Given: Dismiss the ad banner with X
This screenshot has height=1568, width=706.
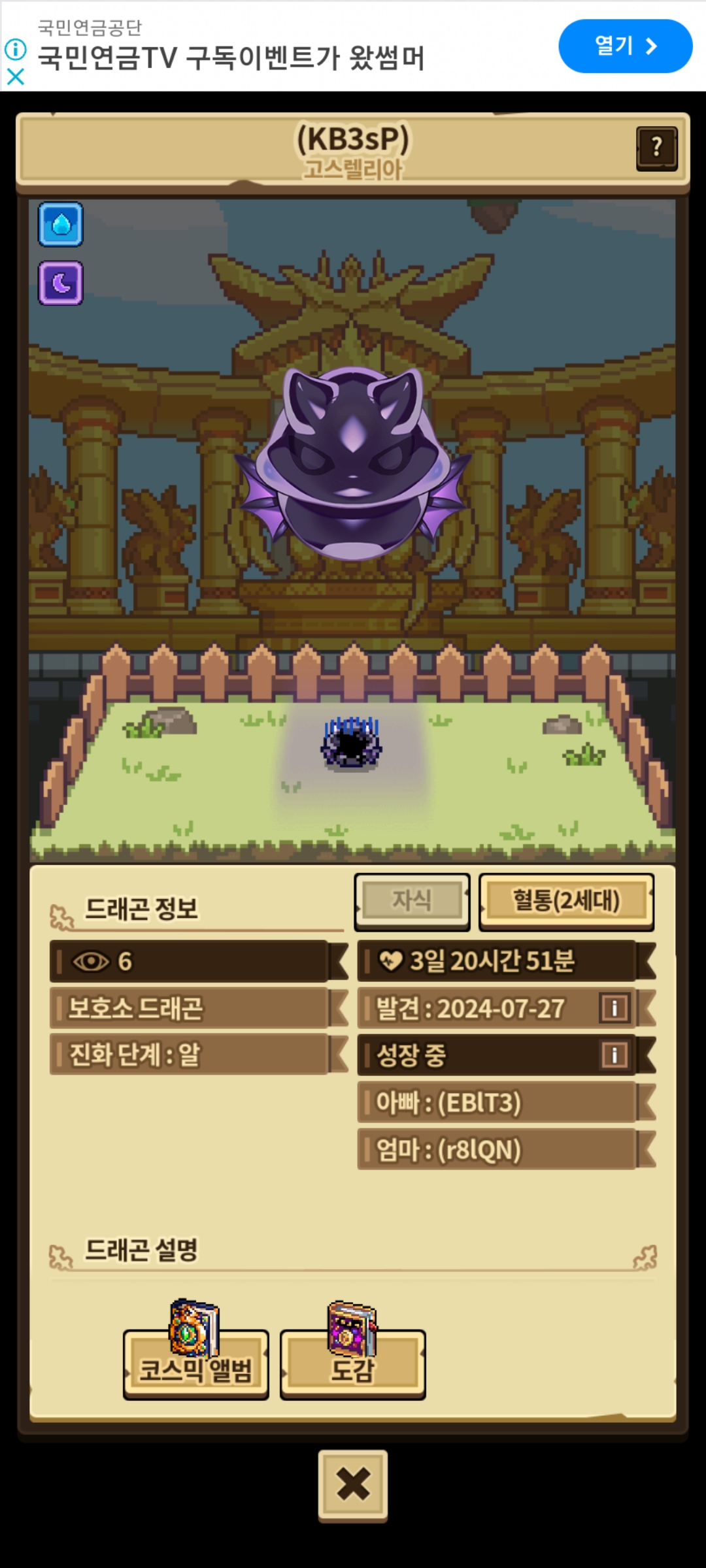Looking at the screenshot, I should (x=15, y=77).
